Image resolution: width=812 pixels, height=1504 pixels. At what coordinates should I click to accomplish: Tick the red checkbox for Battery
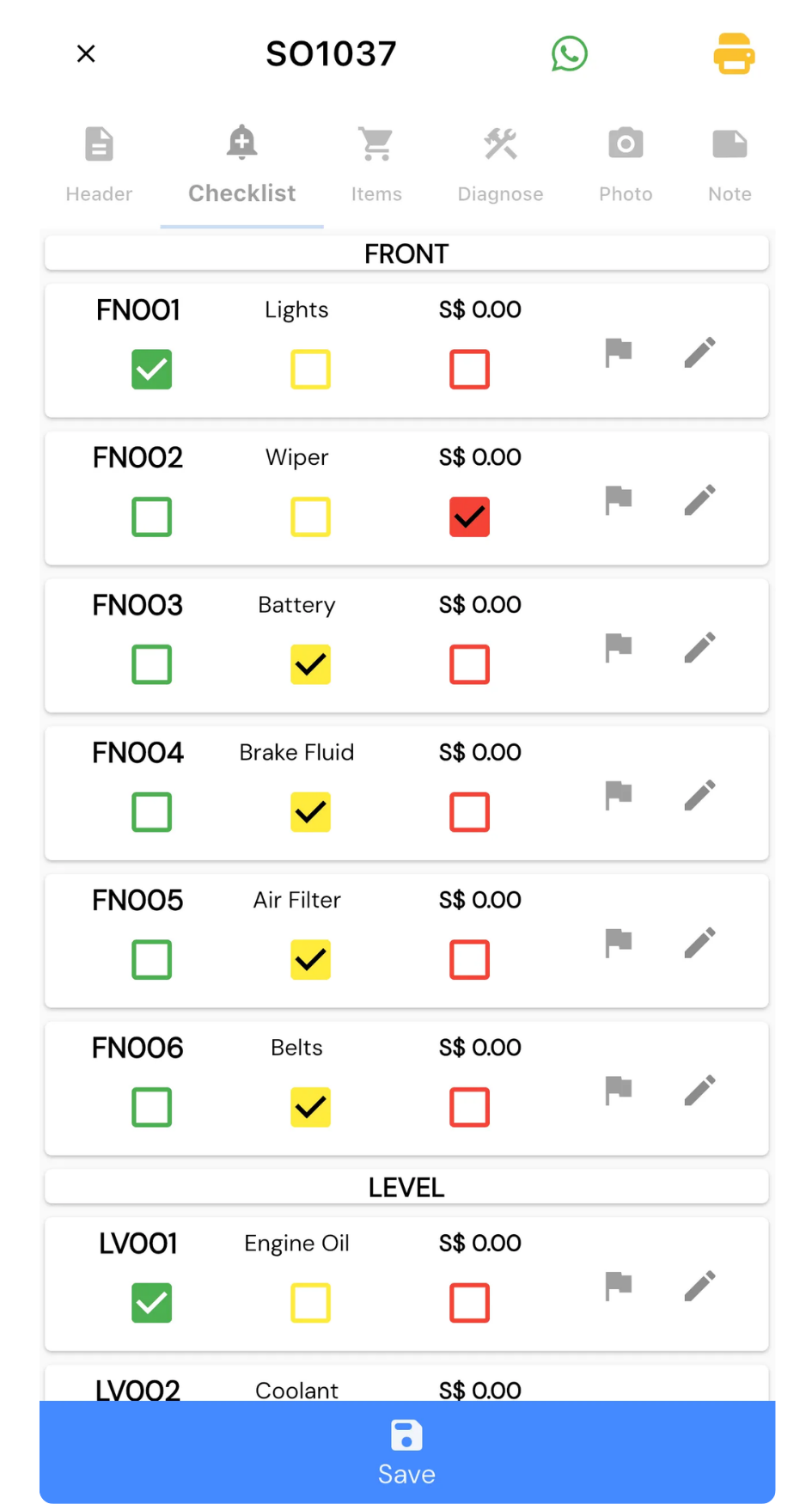point(469,664)
